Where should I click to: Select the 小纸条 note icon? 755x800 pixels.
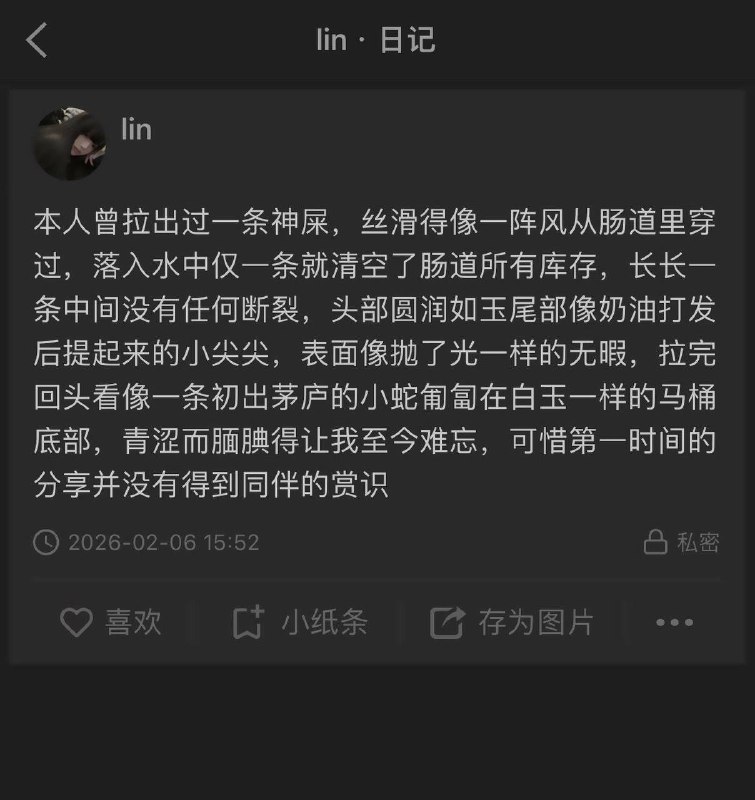pyautogui.click(x=246, y=622)
